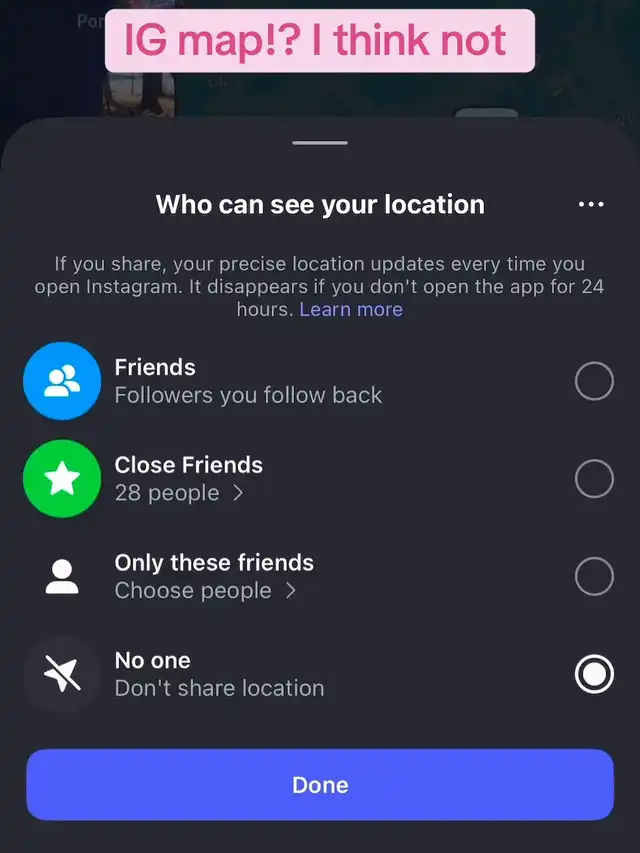Open Choose people under Only these friends
Image resolution: width=640 pixels, height=853 pixels.
(205, 591)
